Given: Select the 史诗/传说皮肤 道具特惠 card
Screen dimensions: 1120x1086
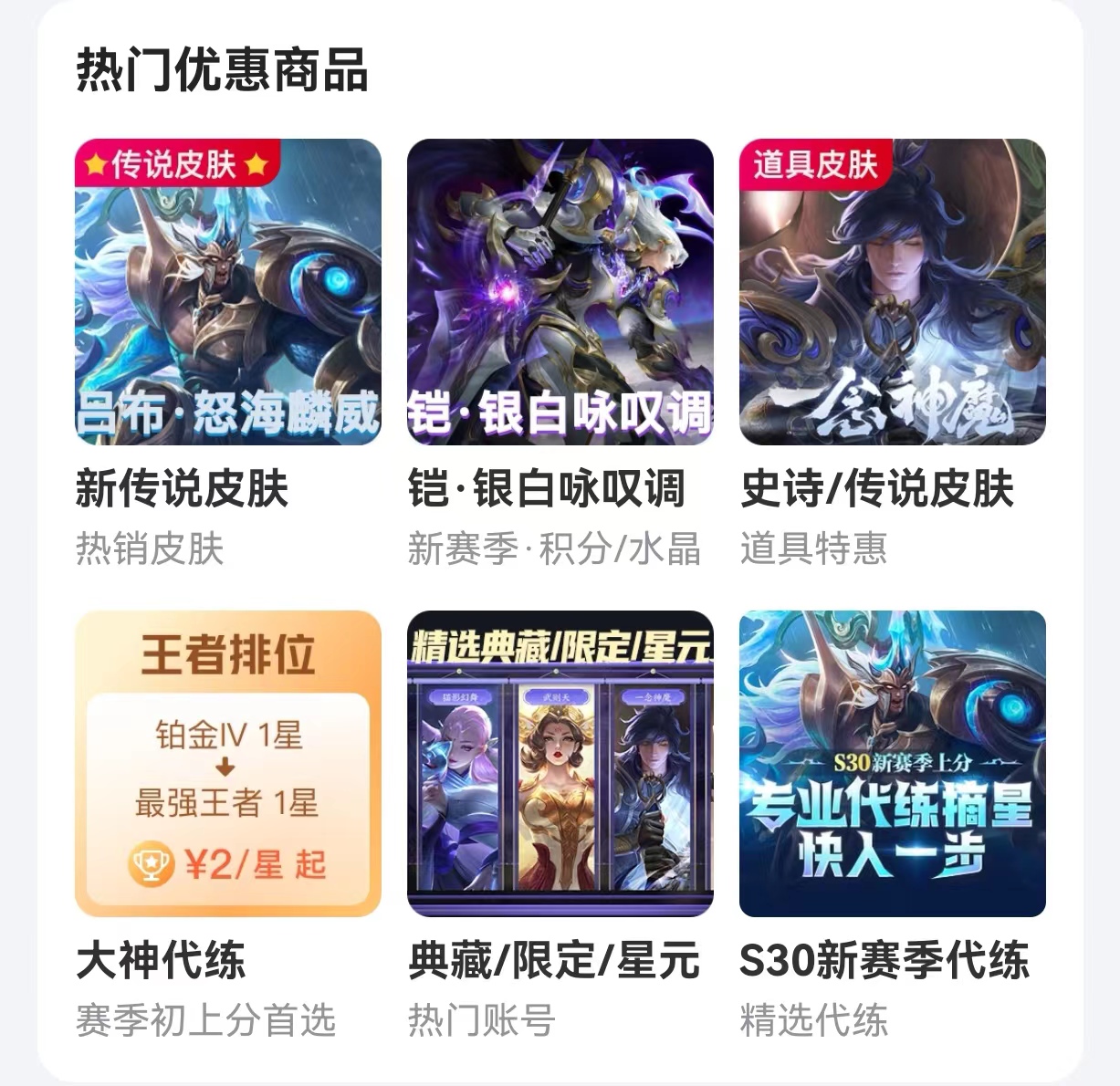Looking at the screenshot, I should tap(892, 292).
